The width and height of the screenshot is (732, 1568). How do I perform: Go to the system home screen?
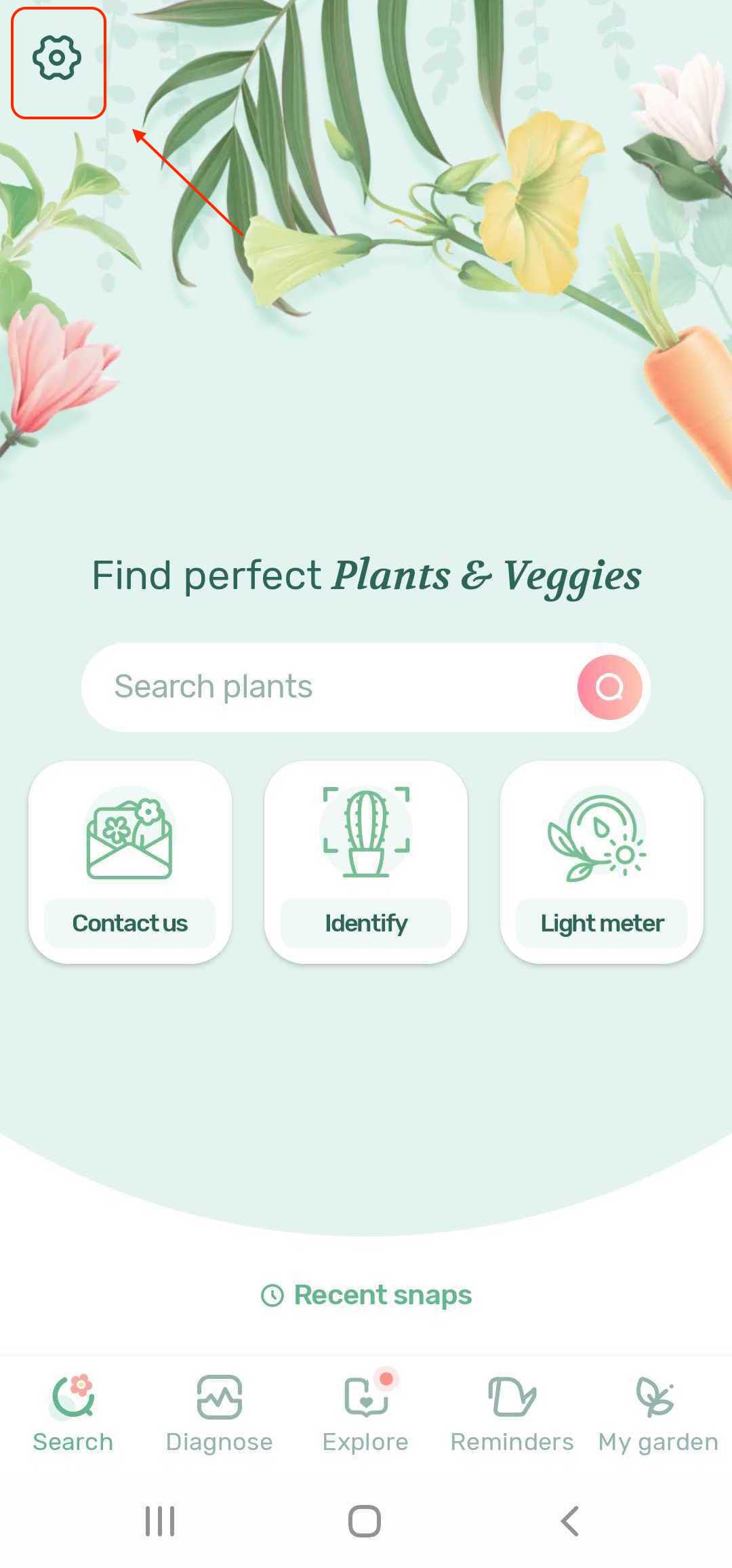click(365, 1521)
